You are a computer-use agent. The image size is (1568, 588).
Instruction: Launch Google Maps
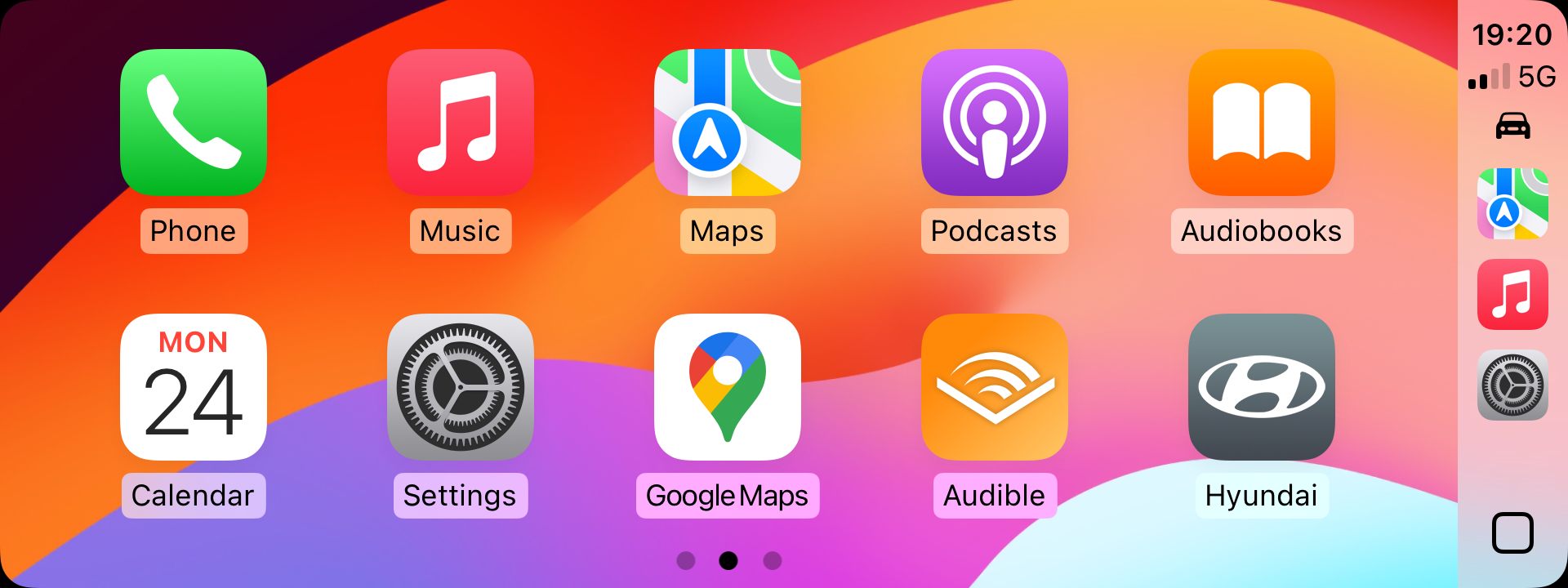pos(728,387)
